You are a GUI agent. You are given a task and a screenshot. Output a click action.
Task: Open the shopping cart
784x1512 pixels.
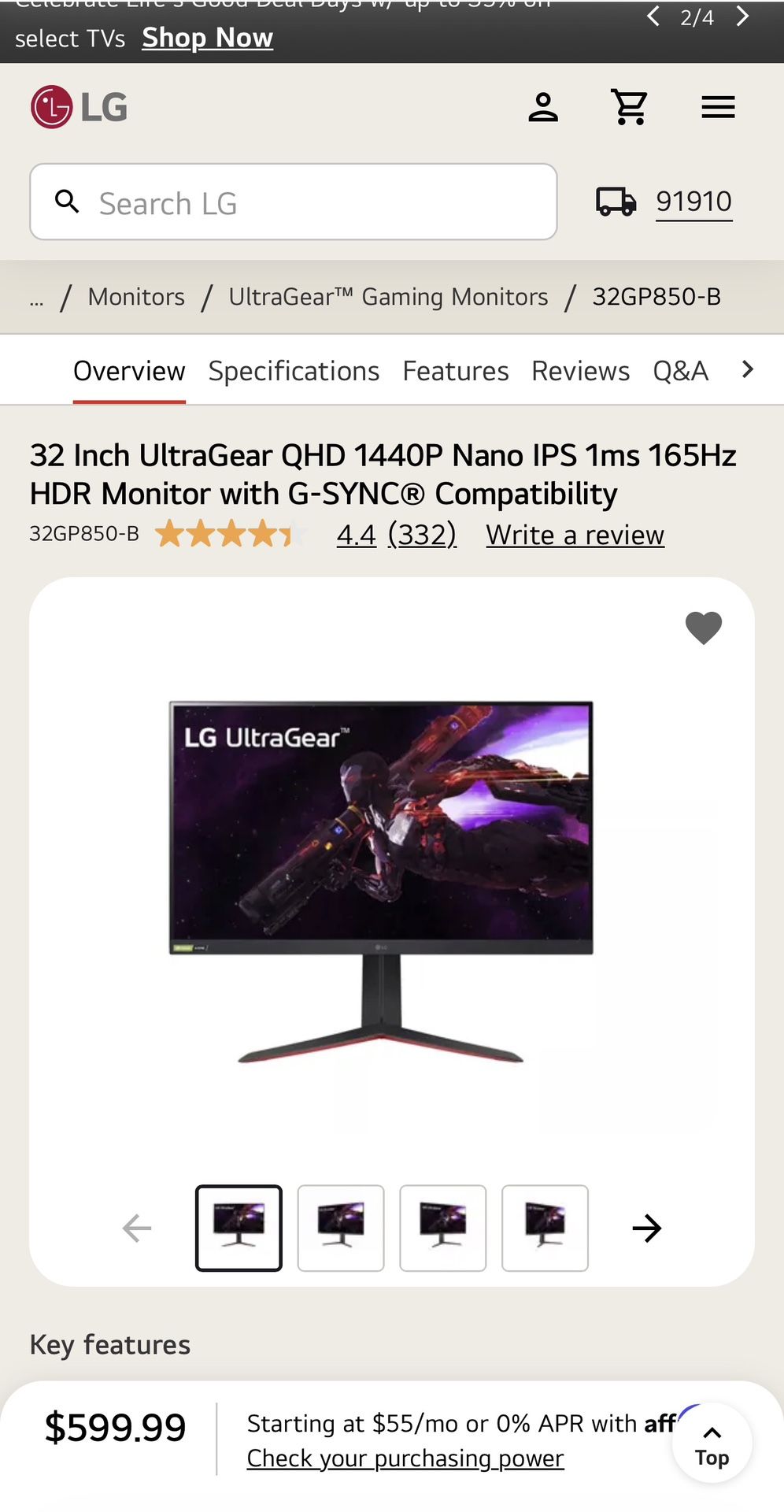pos(630,107)
